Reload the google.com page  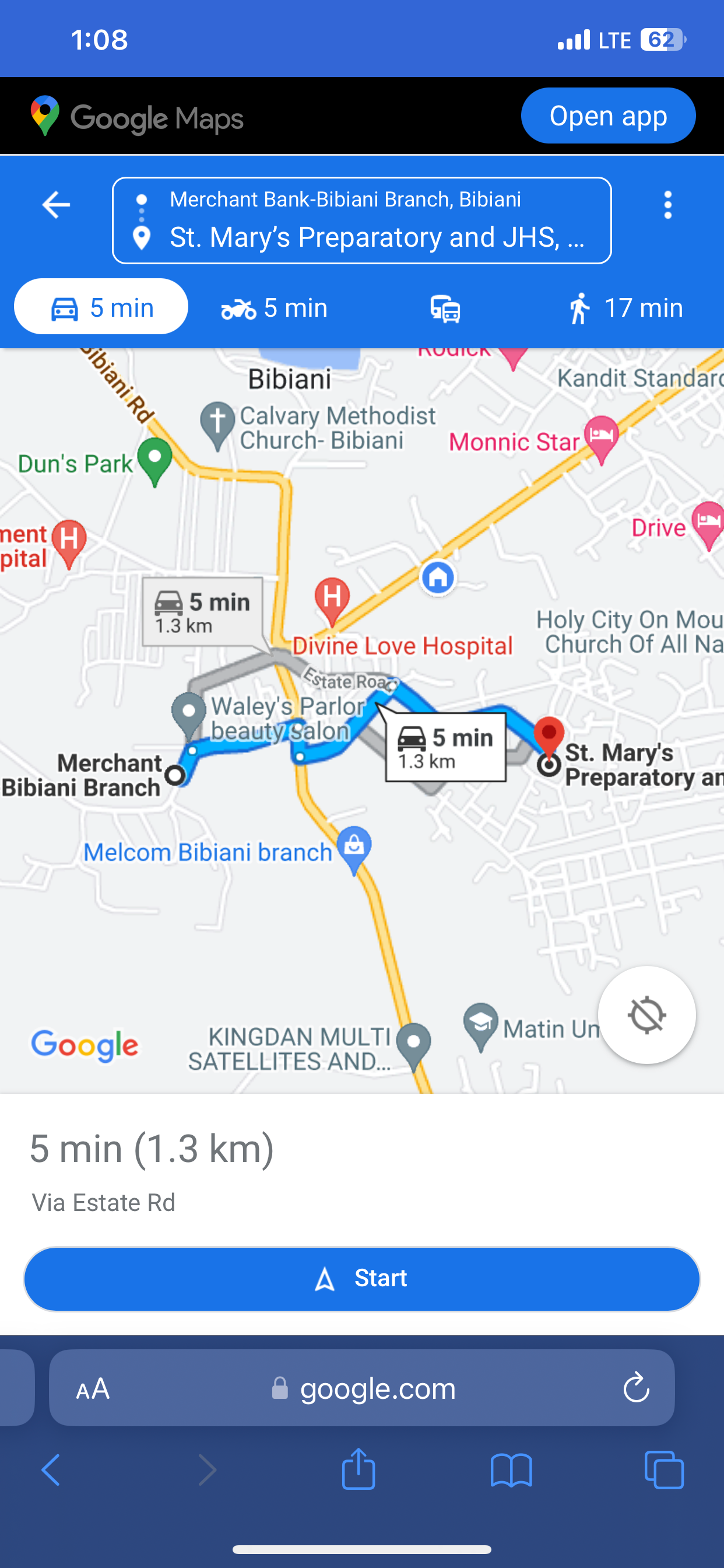pyautogui.click(x=636, y=1389)
